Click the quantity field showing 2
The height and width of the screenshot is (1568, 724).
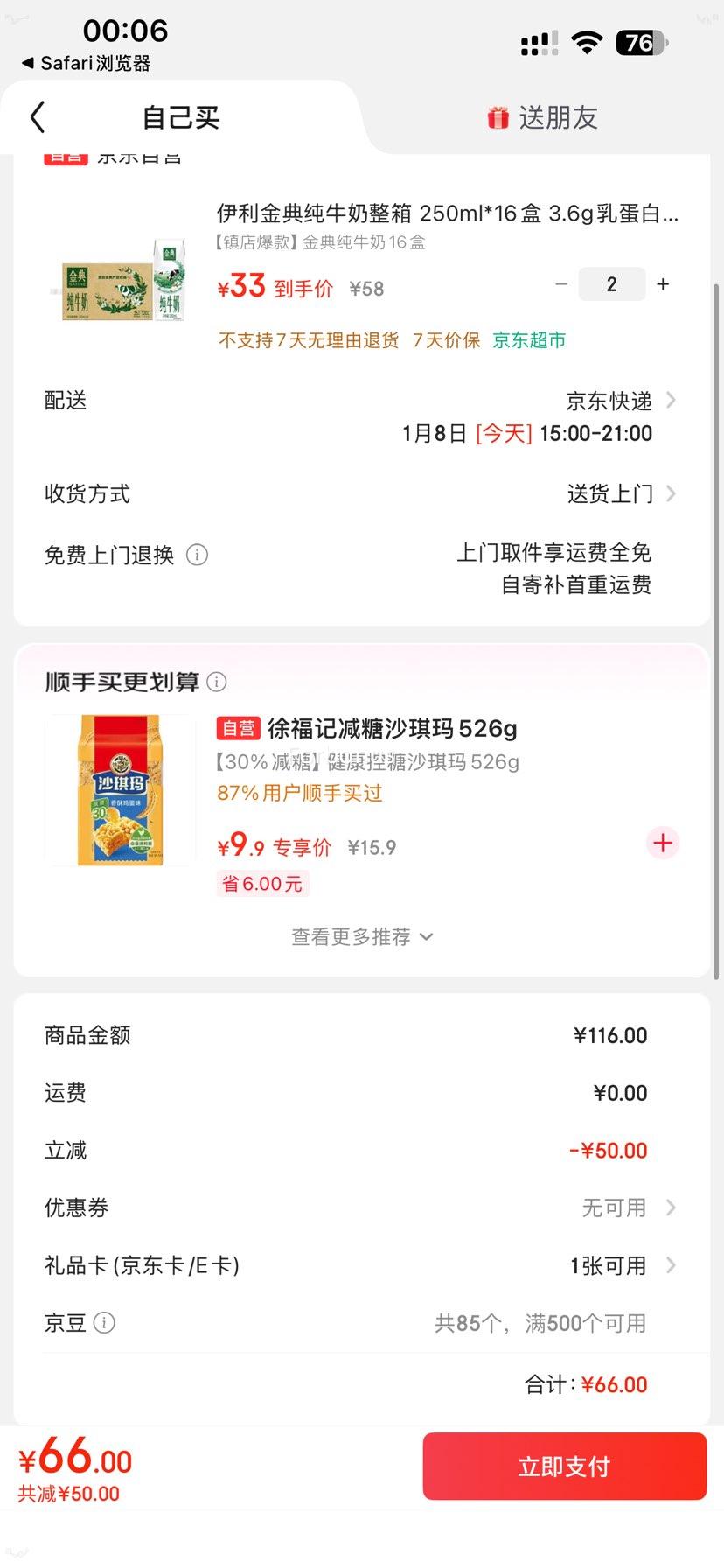click(611, 283)
